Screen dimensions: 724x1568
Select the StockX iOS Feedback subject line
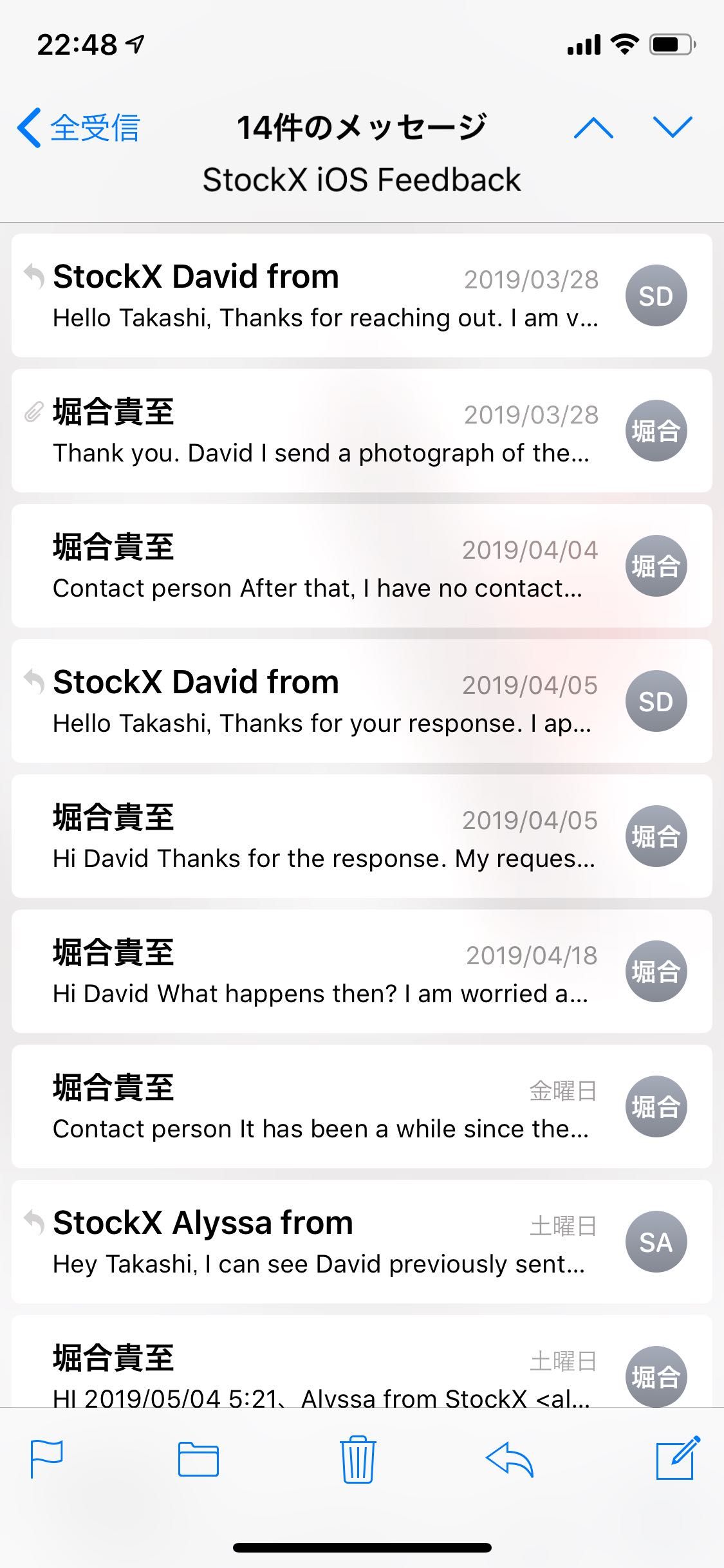[x=362, y=179]
